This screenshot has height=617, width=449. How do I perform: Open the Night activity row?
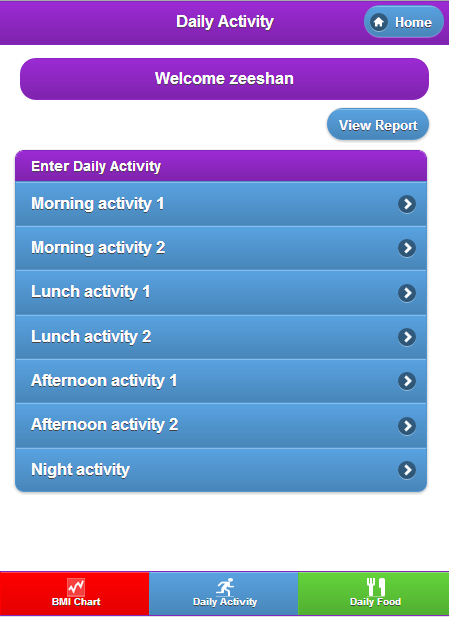pos(221,470)
